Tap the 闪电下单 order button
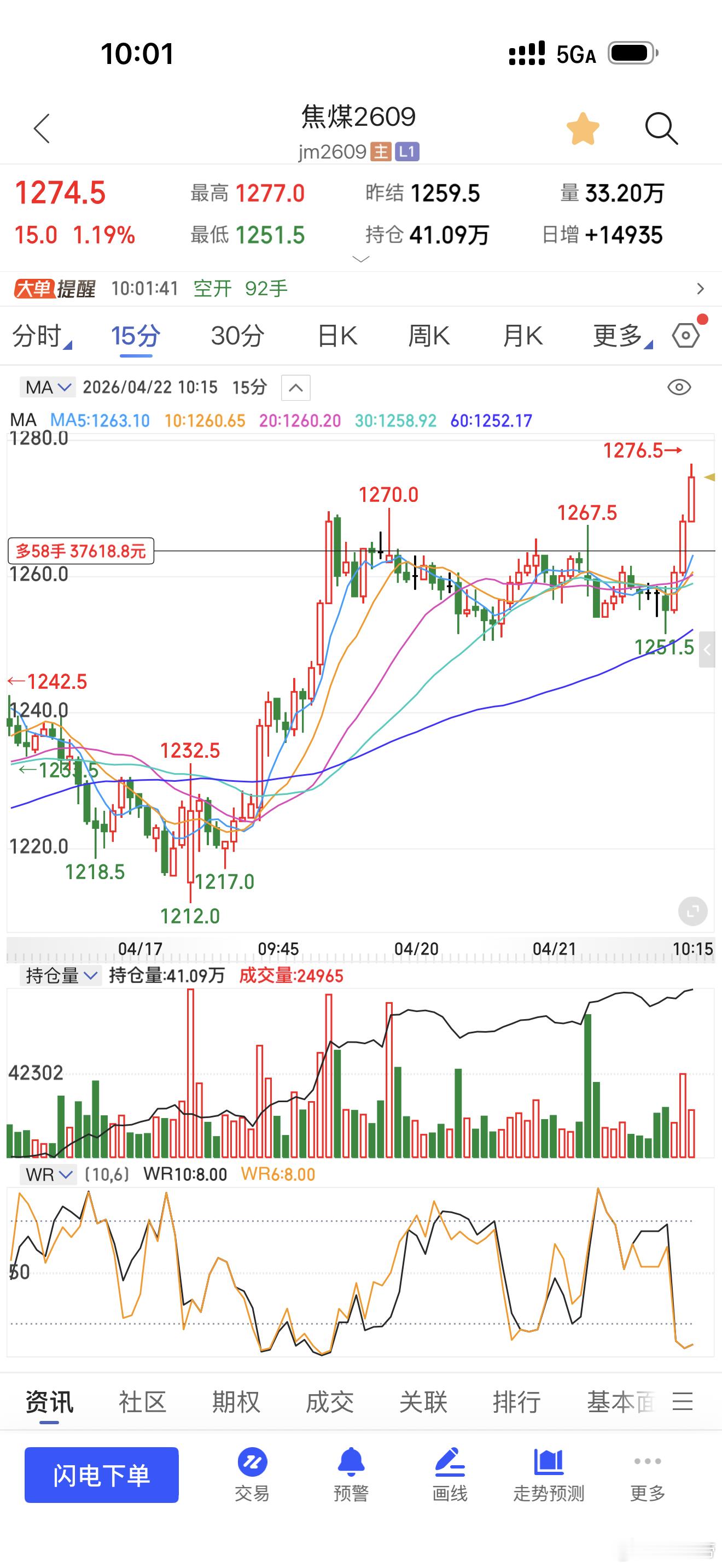 (101, 1475)
